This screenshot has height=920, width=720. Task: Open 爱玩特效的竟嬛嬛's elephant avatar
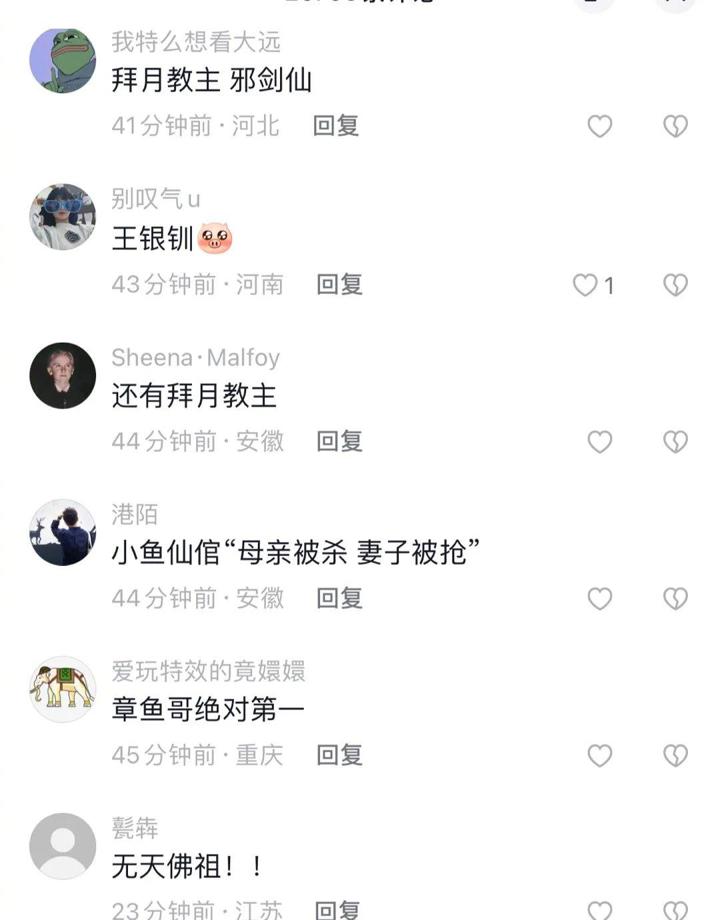63,690
